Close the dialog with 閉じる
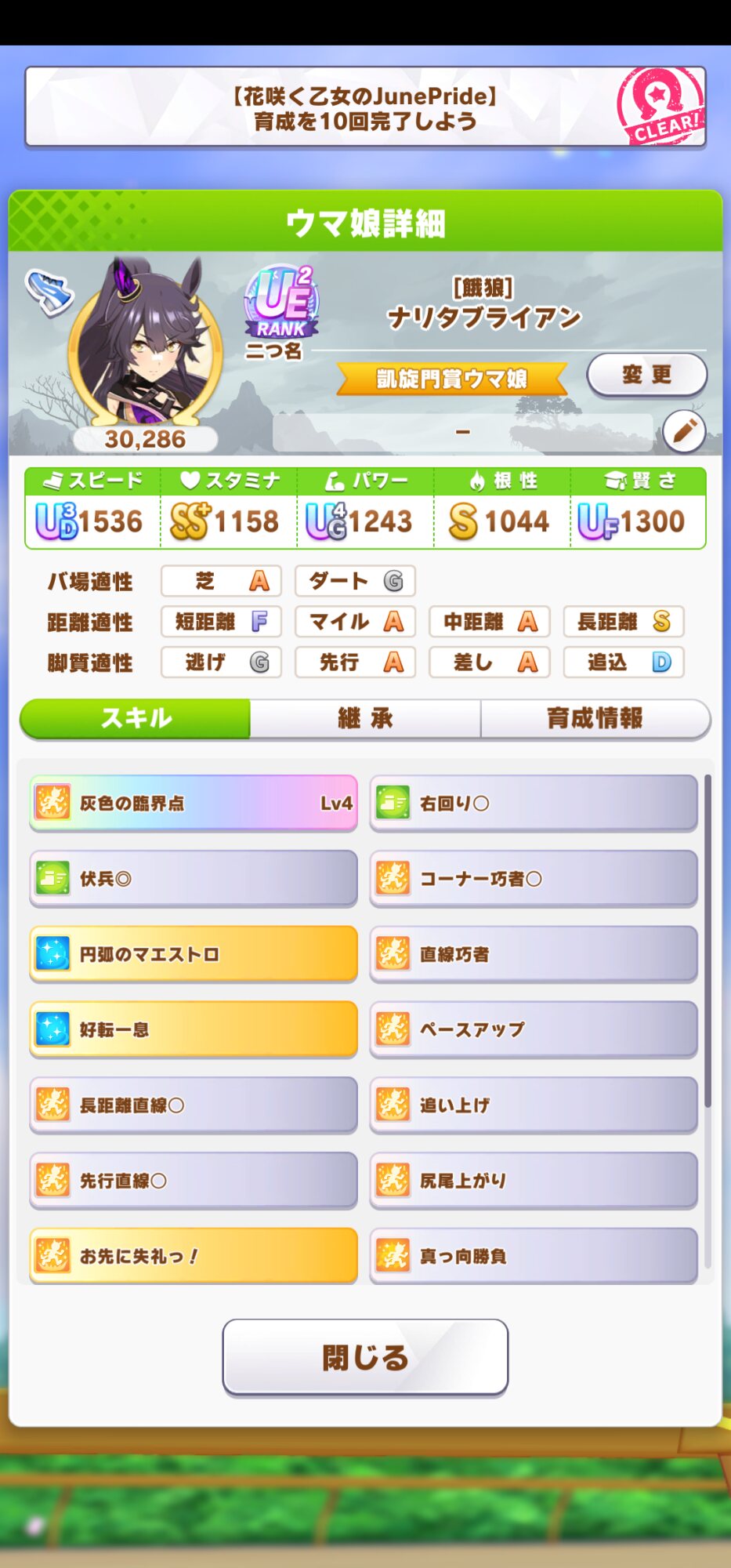 365,1357
